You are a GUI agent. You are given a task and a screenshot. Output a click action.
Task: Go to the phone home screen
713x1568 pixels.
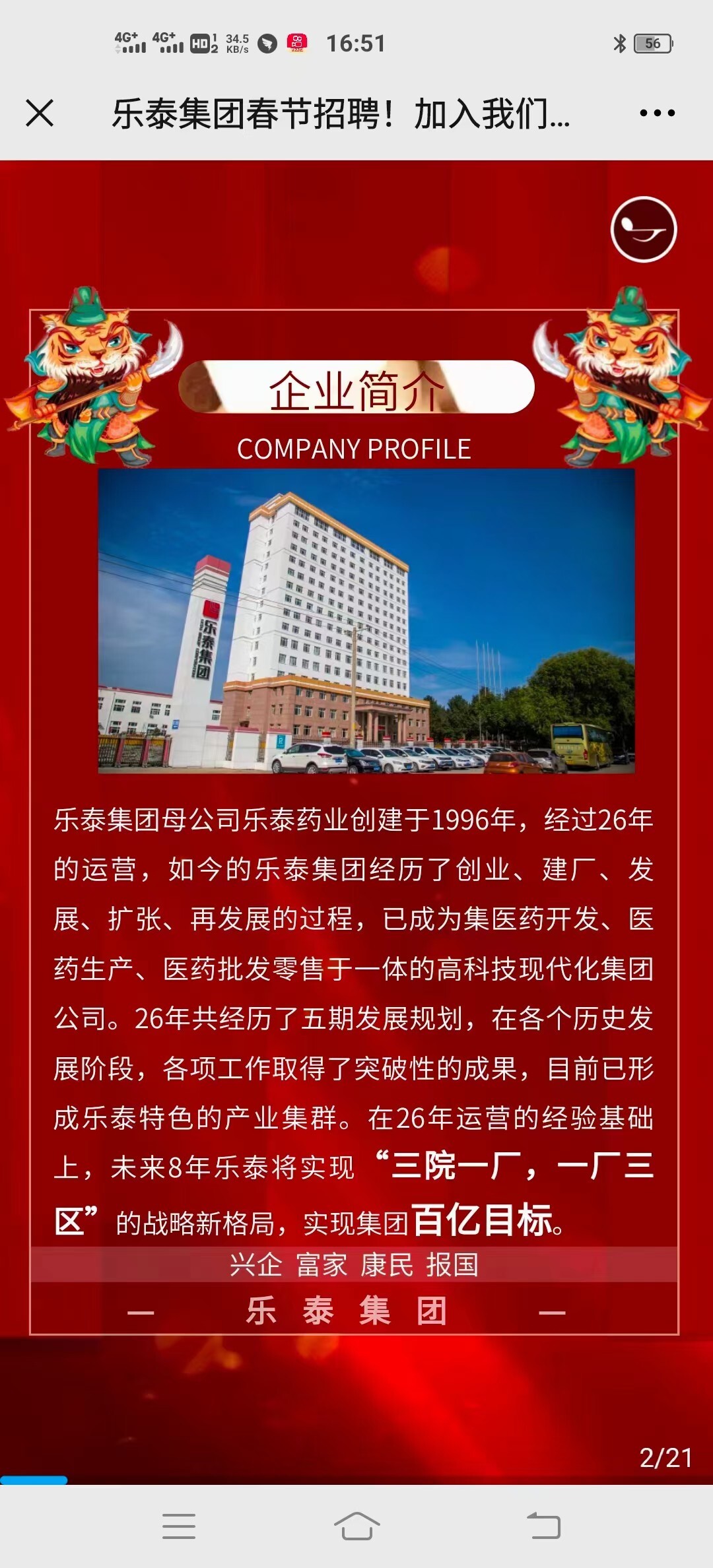pyautogui.click(x=356, y=1526)
